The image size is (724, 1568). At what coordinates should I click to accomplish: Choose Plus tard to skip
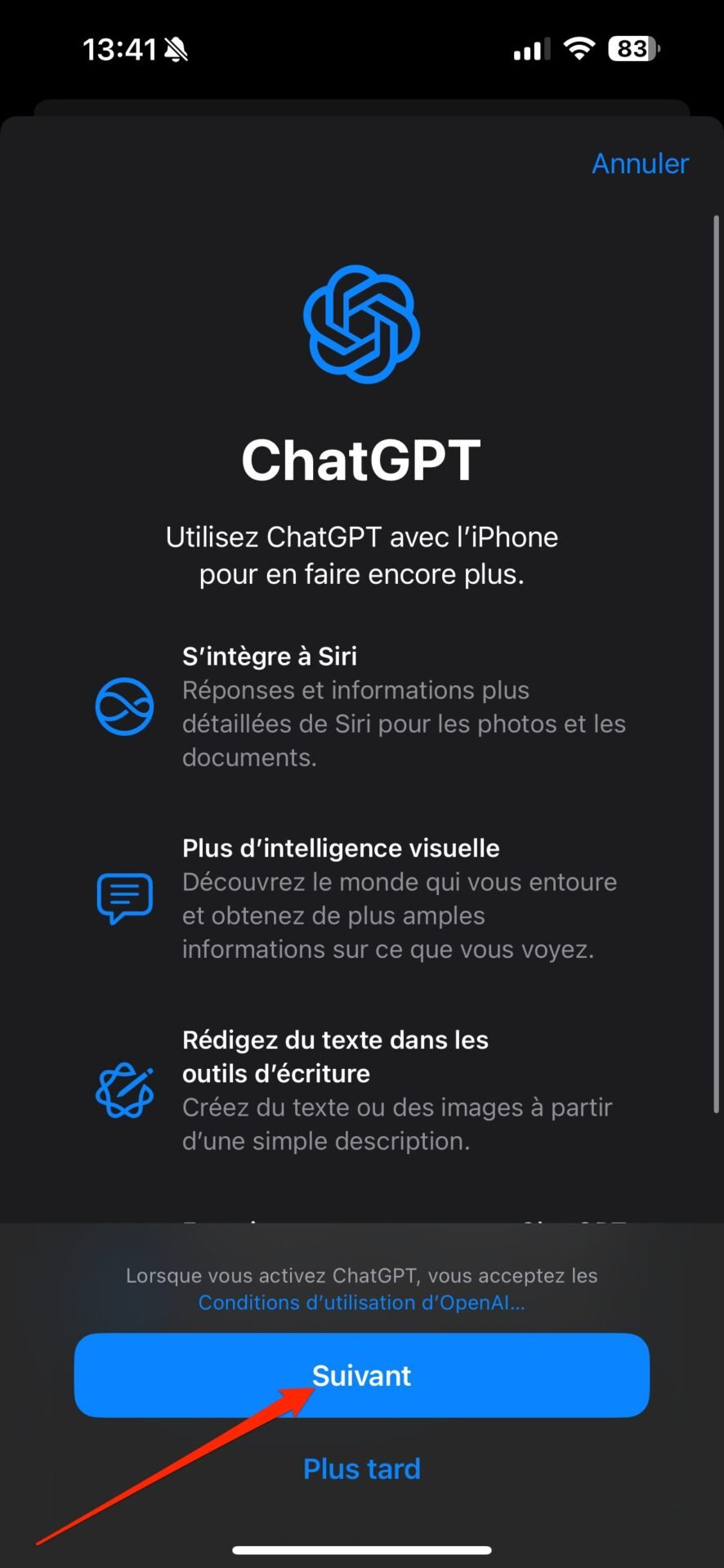[362, 1468]
